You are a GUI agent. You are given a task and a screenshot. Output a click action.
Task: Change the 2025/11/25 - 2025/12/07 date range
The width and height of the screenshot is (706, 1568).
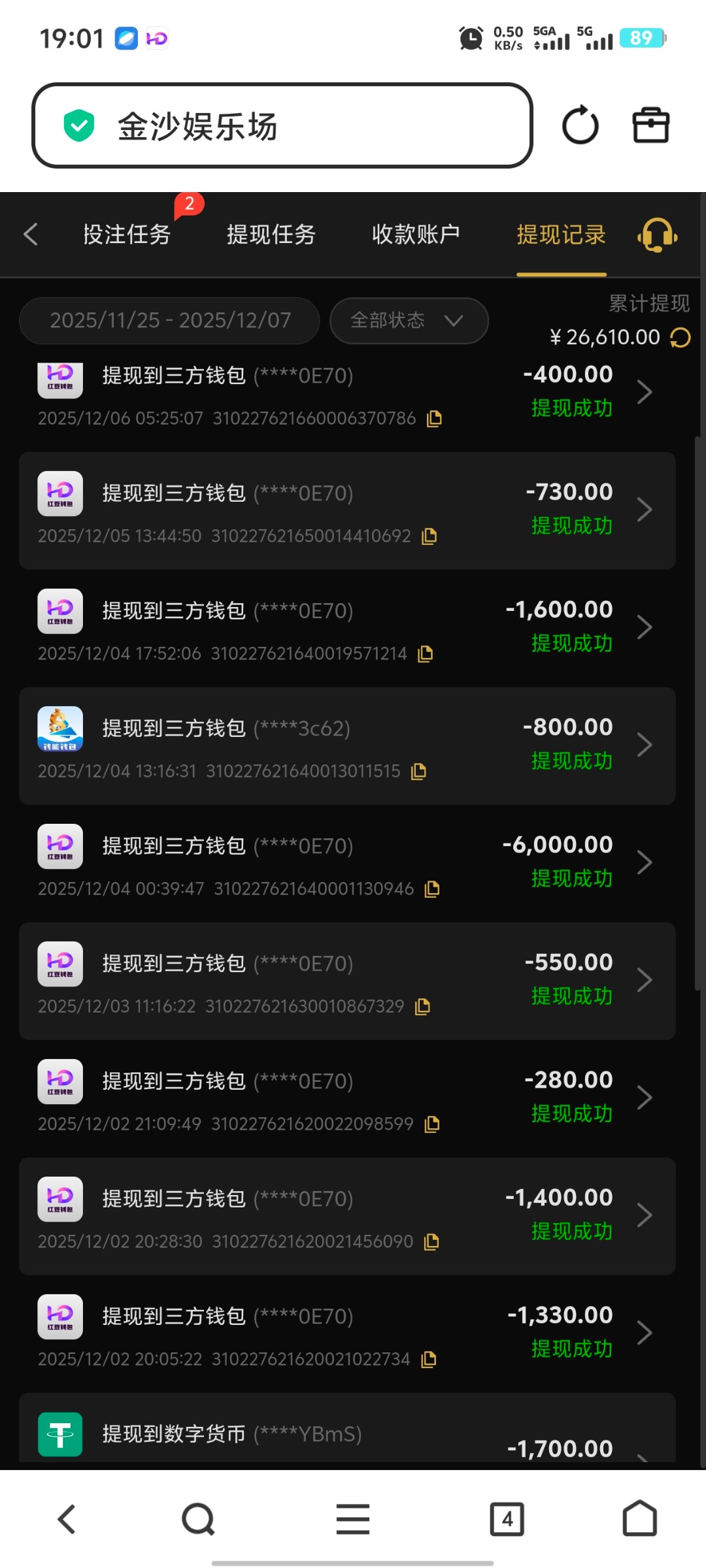tap(170, 320)
